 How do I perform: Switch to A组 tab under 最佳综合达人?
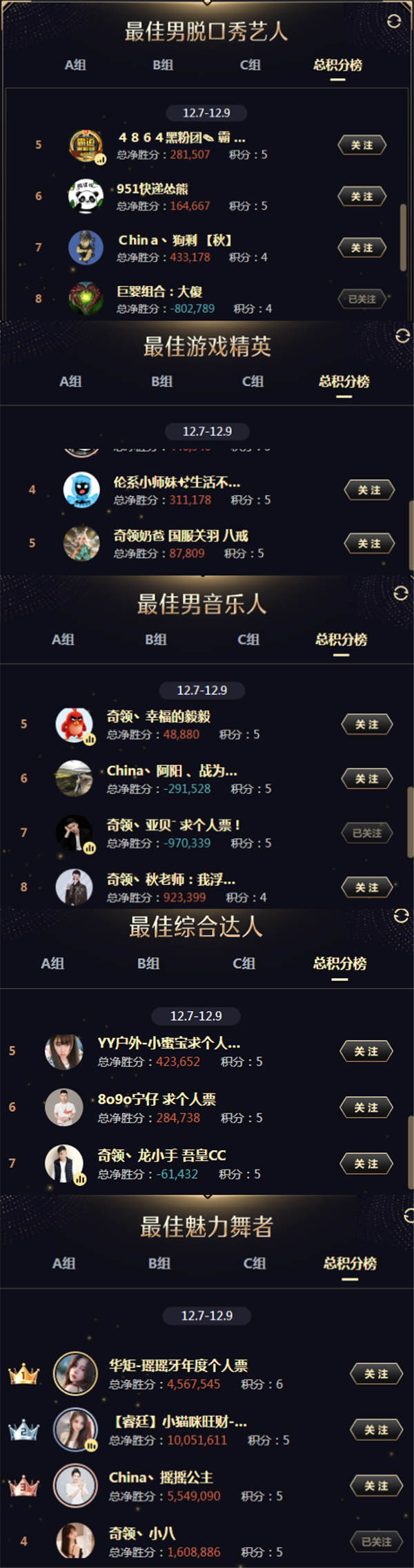pyautogui.click(x=52, y=964)
